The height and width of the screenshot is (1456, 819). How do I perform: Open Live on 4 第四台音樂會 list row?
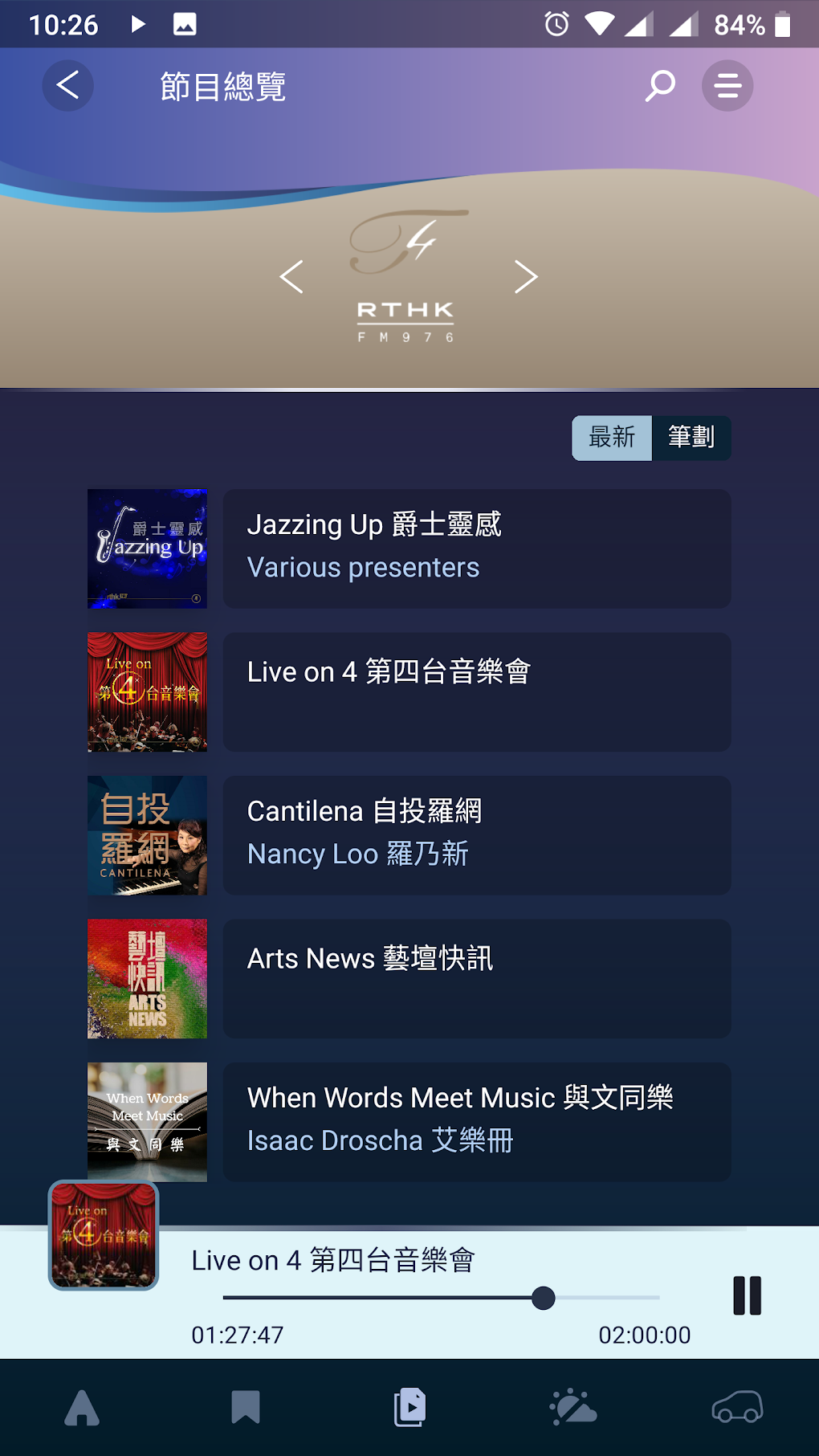pyautogui.click(x=476, y=691)
